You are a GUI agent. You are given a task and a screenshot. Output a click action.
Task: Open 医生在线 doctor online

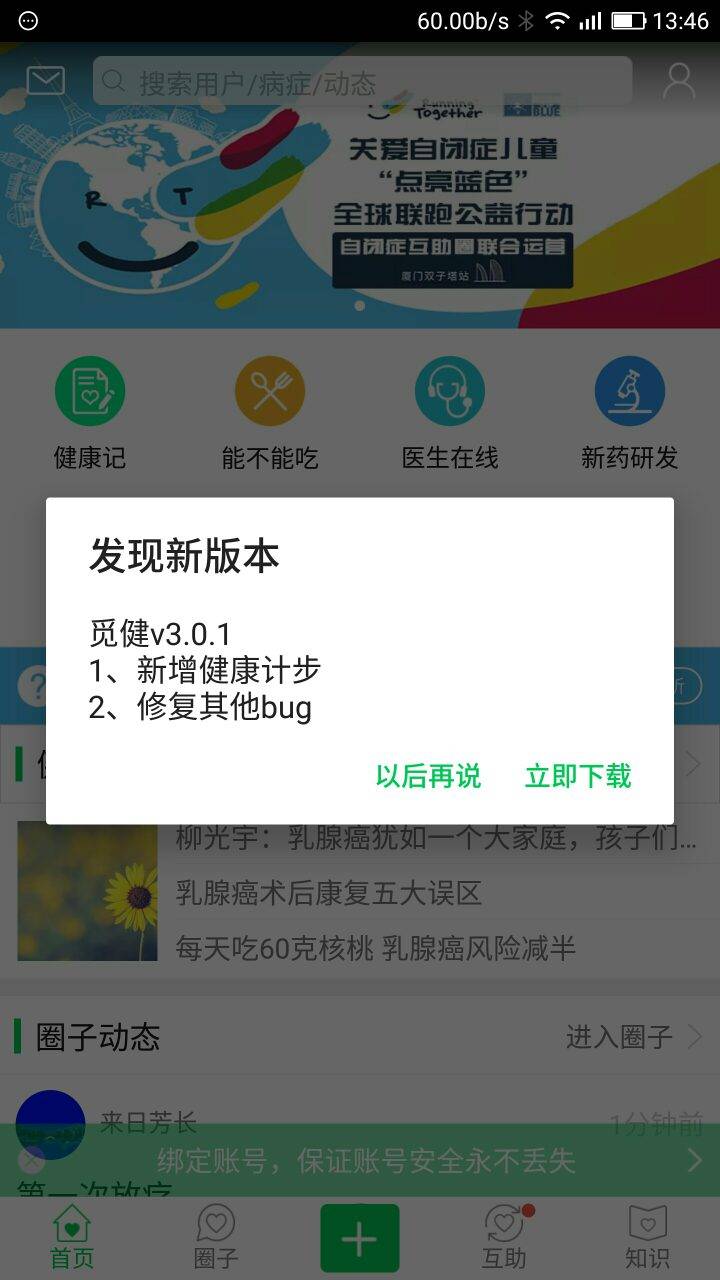pos(450,412)
